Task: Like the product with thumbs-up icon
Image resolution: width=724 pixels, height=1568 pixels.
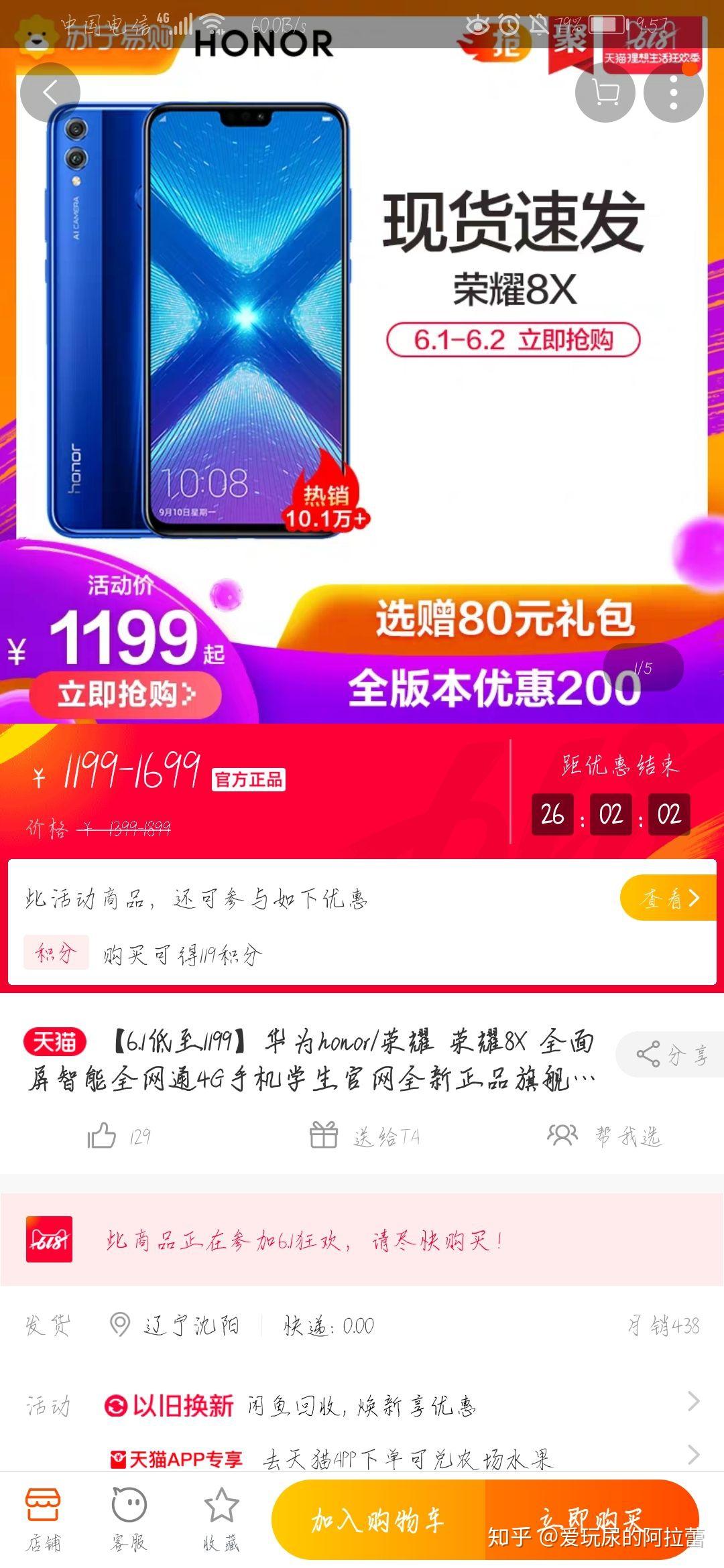Action: coord(119,1136)
